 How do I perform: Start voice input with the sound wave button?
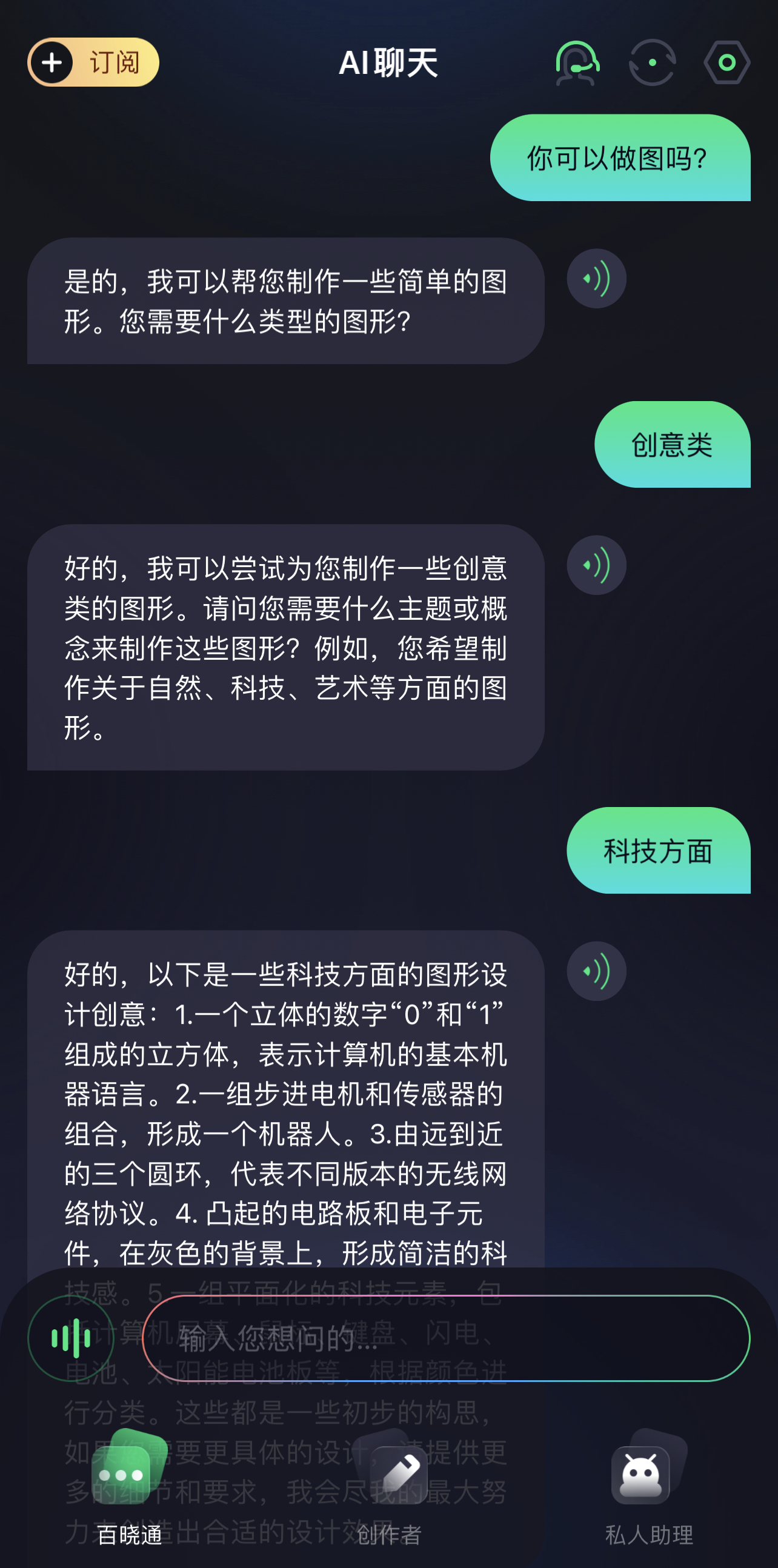point(71,1338)
